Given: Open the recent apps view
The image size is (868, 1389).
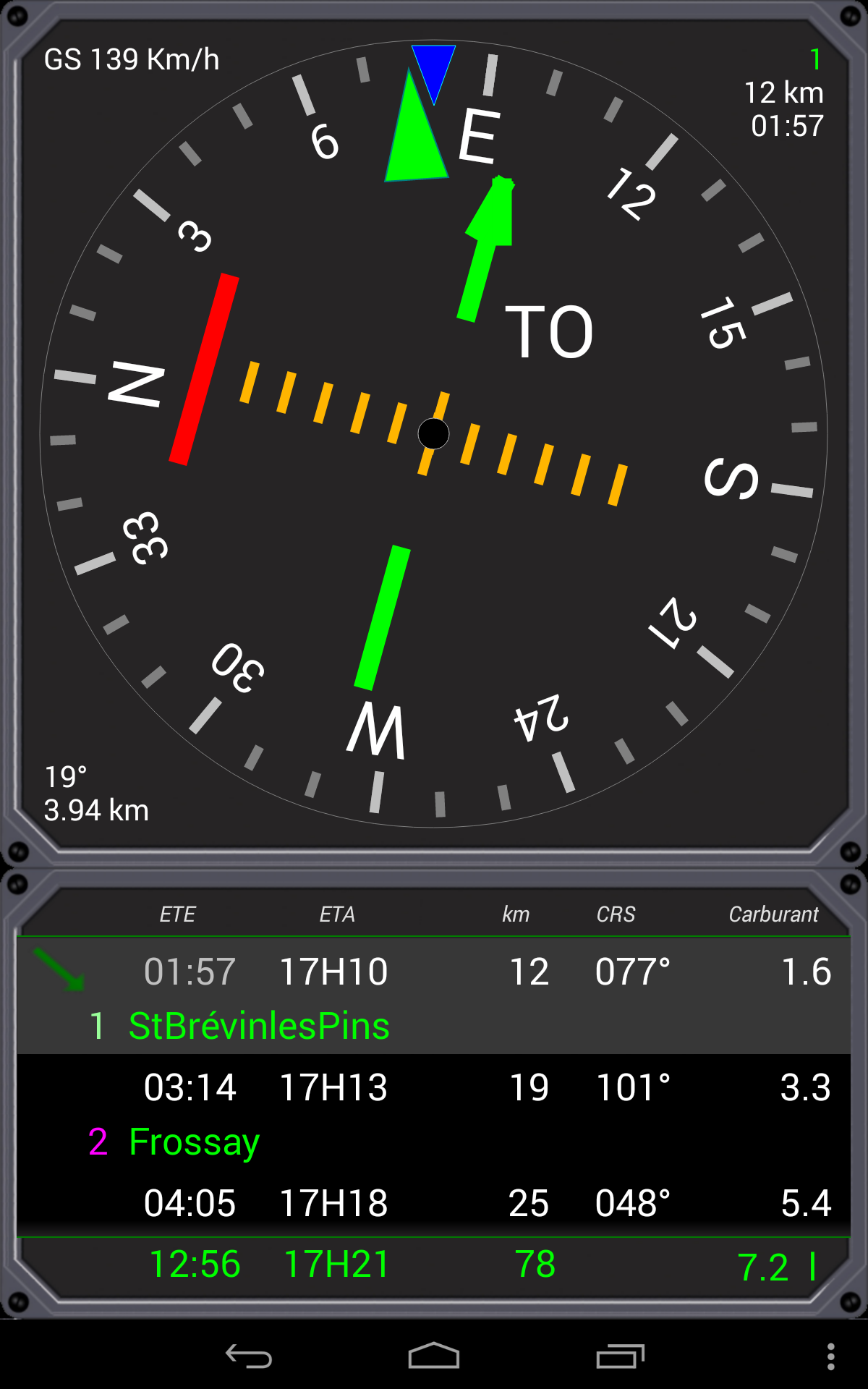Looking at the screenshot, I should click(620, 1356).
